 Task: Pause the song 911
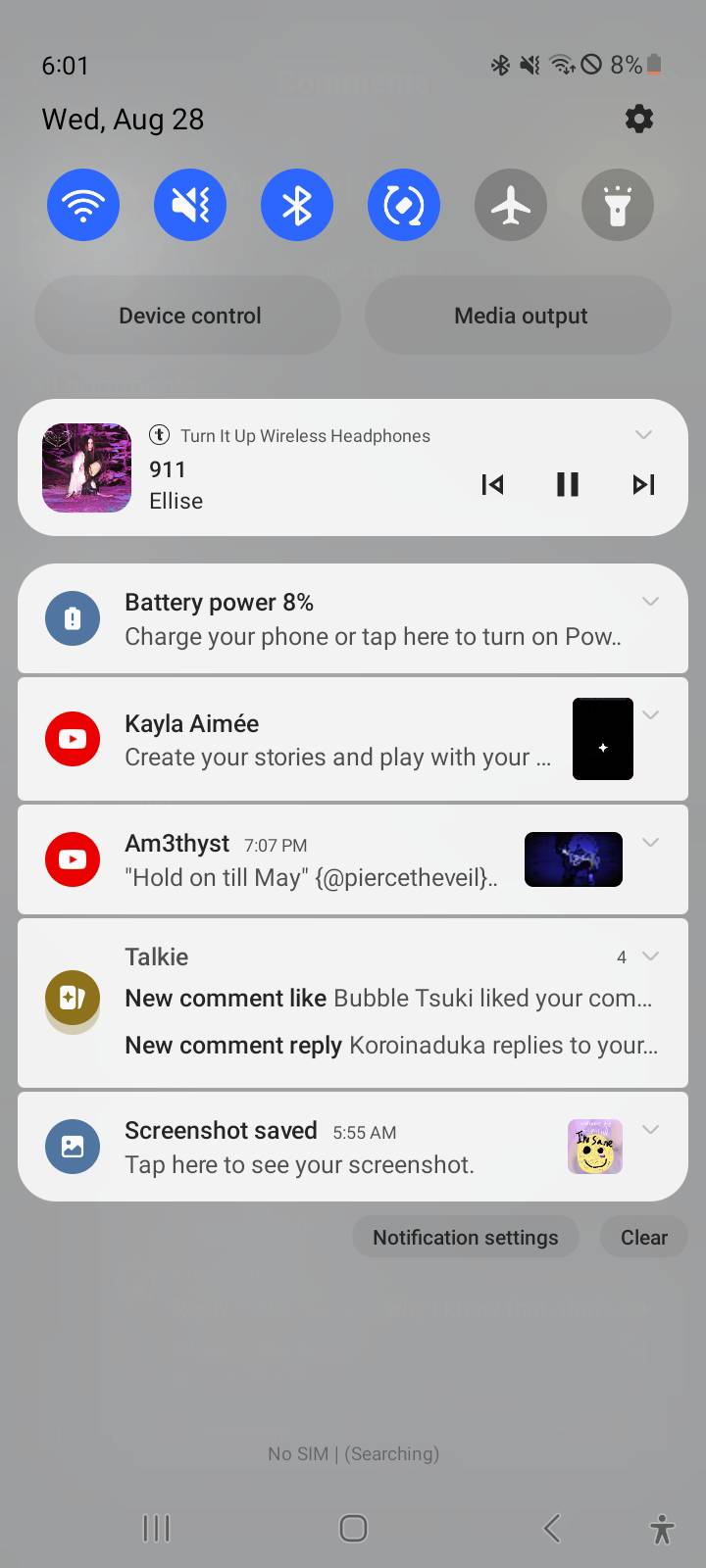[x=567, y=484]
